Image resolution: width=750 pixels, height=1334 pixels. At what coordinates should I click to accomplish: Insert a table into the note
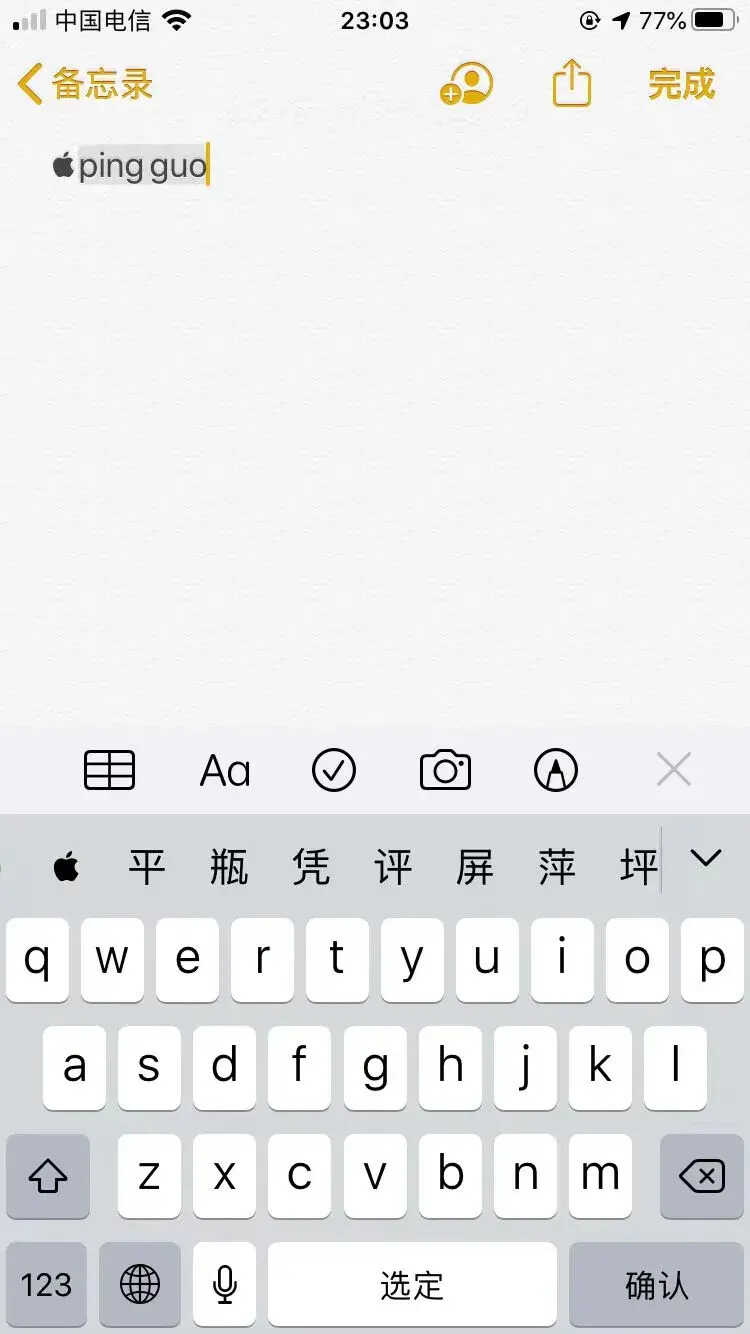[x=109, y=770]
